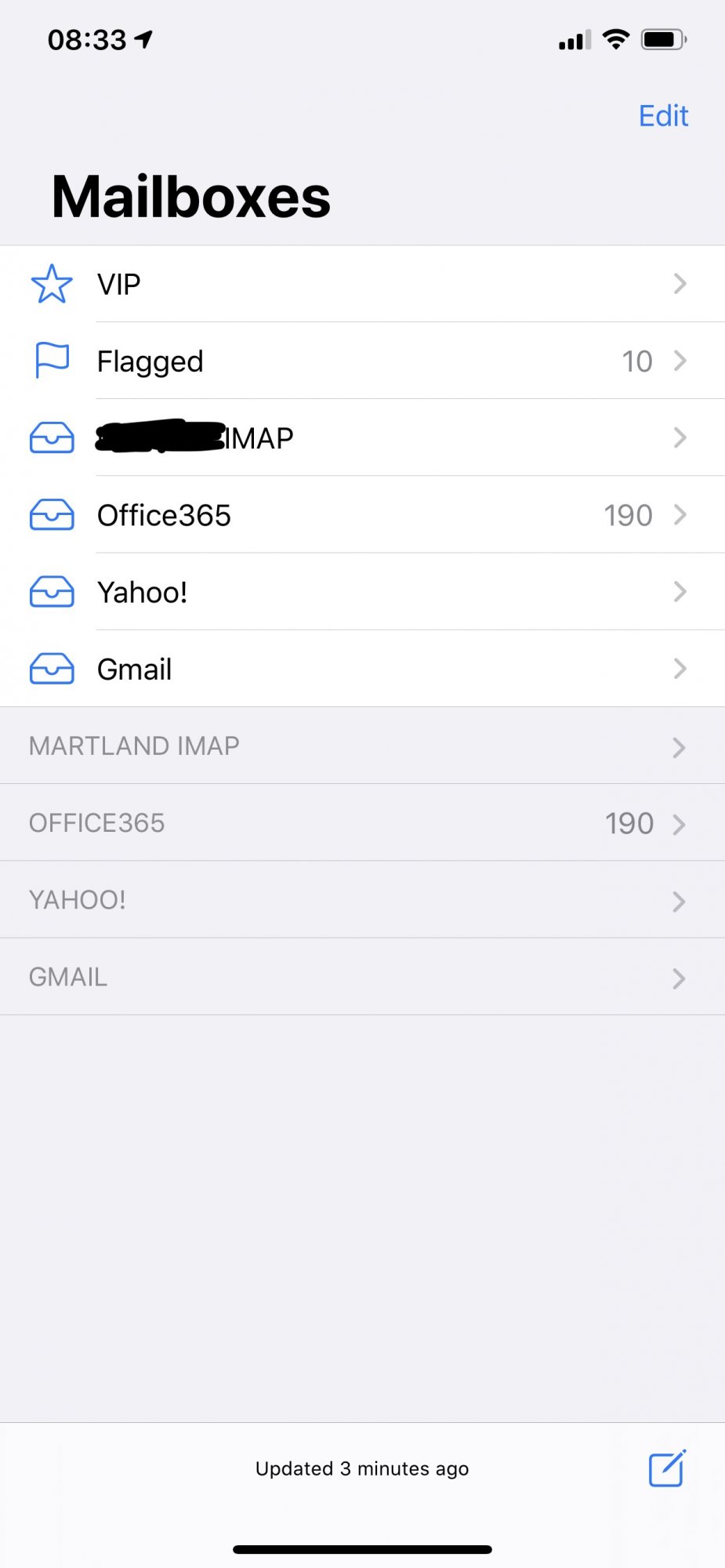Tap Edit to customize mailboxes
Screen dimensions: 725x1568
point(663,116)
